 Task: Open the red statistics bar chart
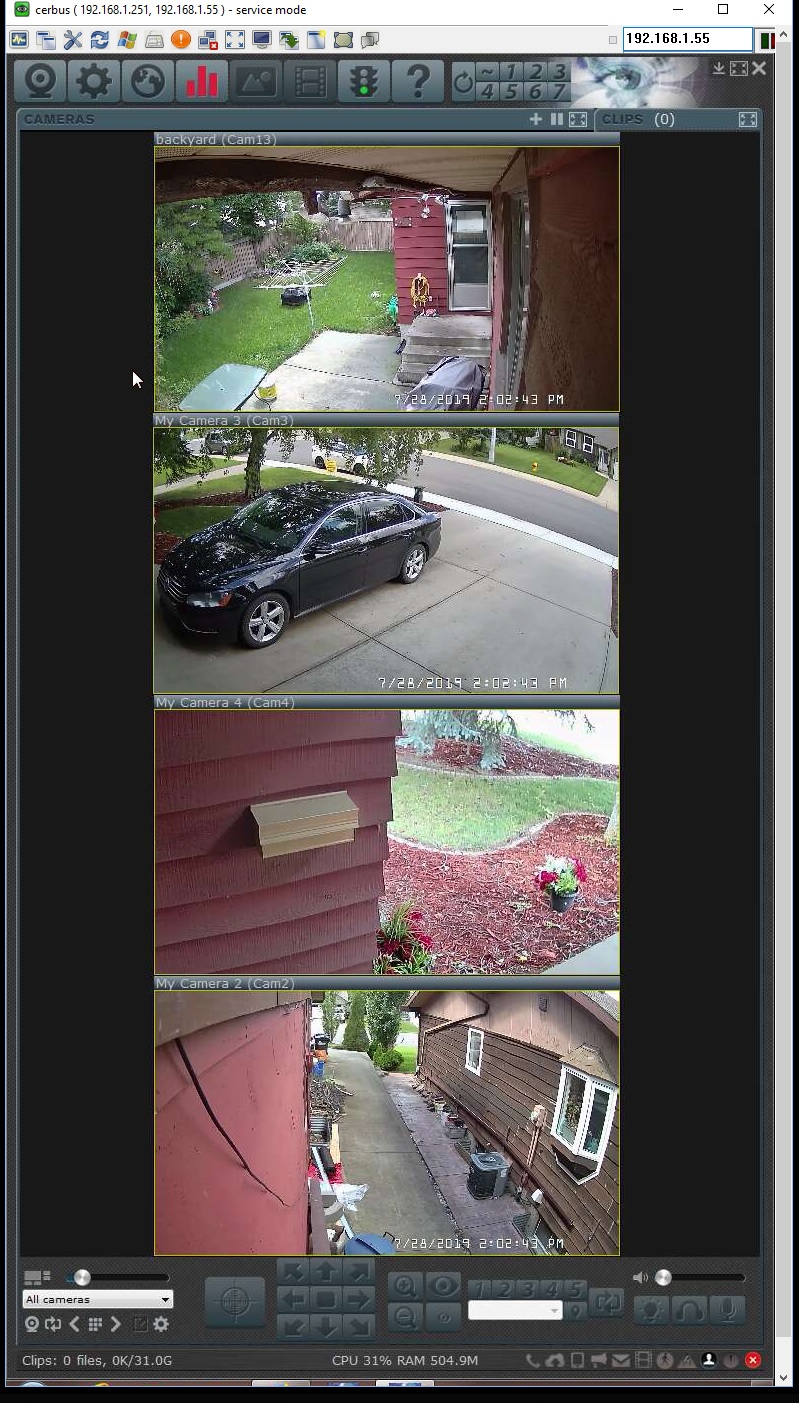201,81
